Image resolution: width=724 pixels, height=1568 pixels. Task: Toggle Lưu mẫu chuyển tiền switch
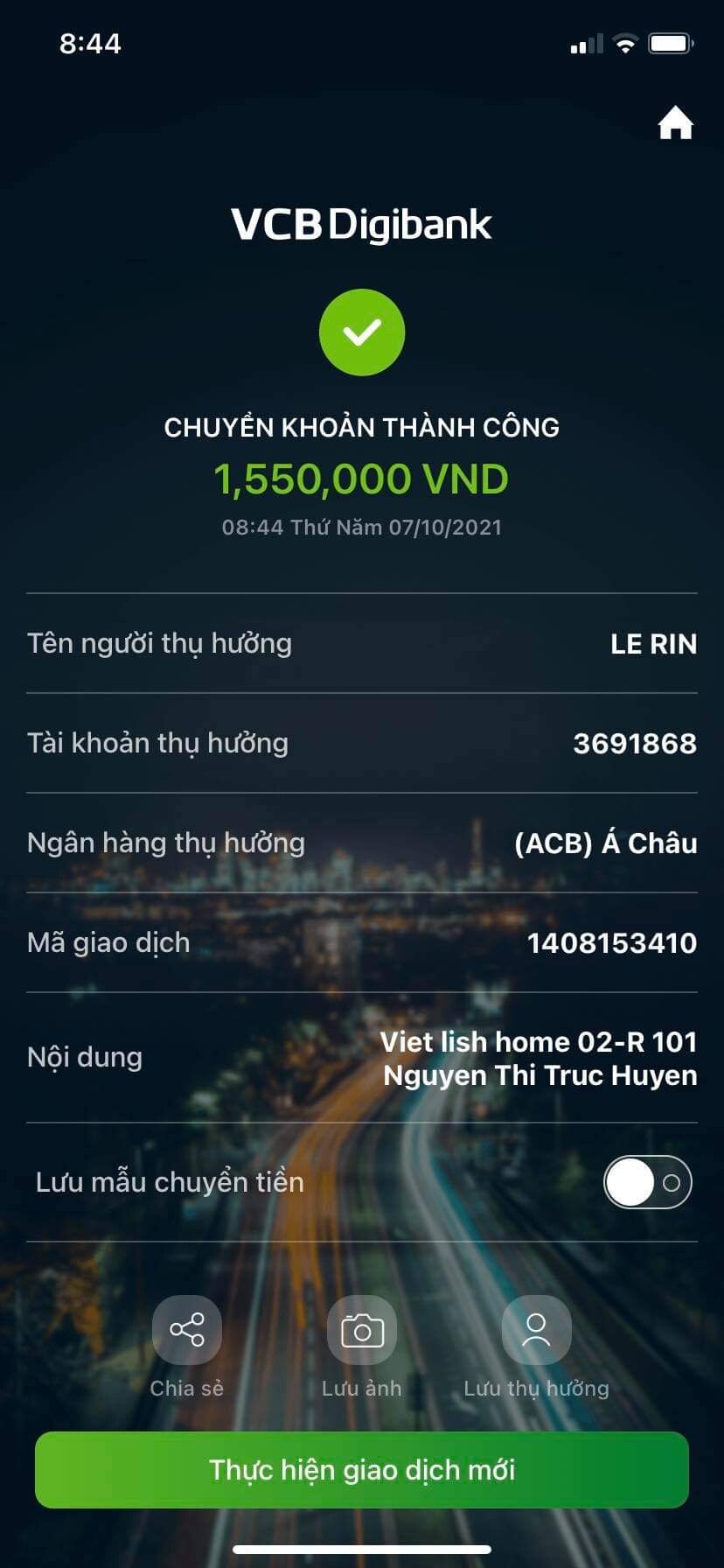[647, 1182]
